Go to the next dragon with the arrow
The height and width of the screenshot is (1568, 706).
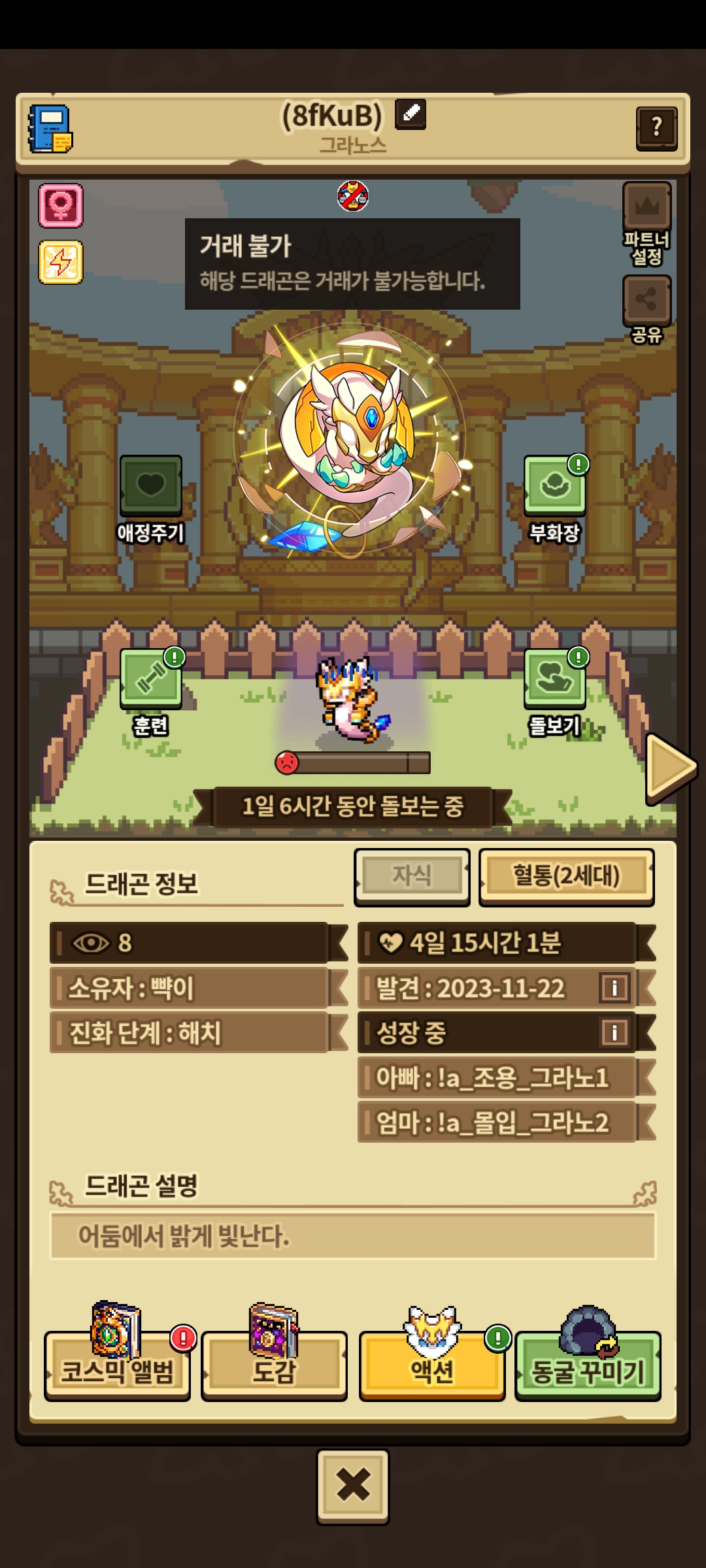(670, 768)
